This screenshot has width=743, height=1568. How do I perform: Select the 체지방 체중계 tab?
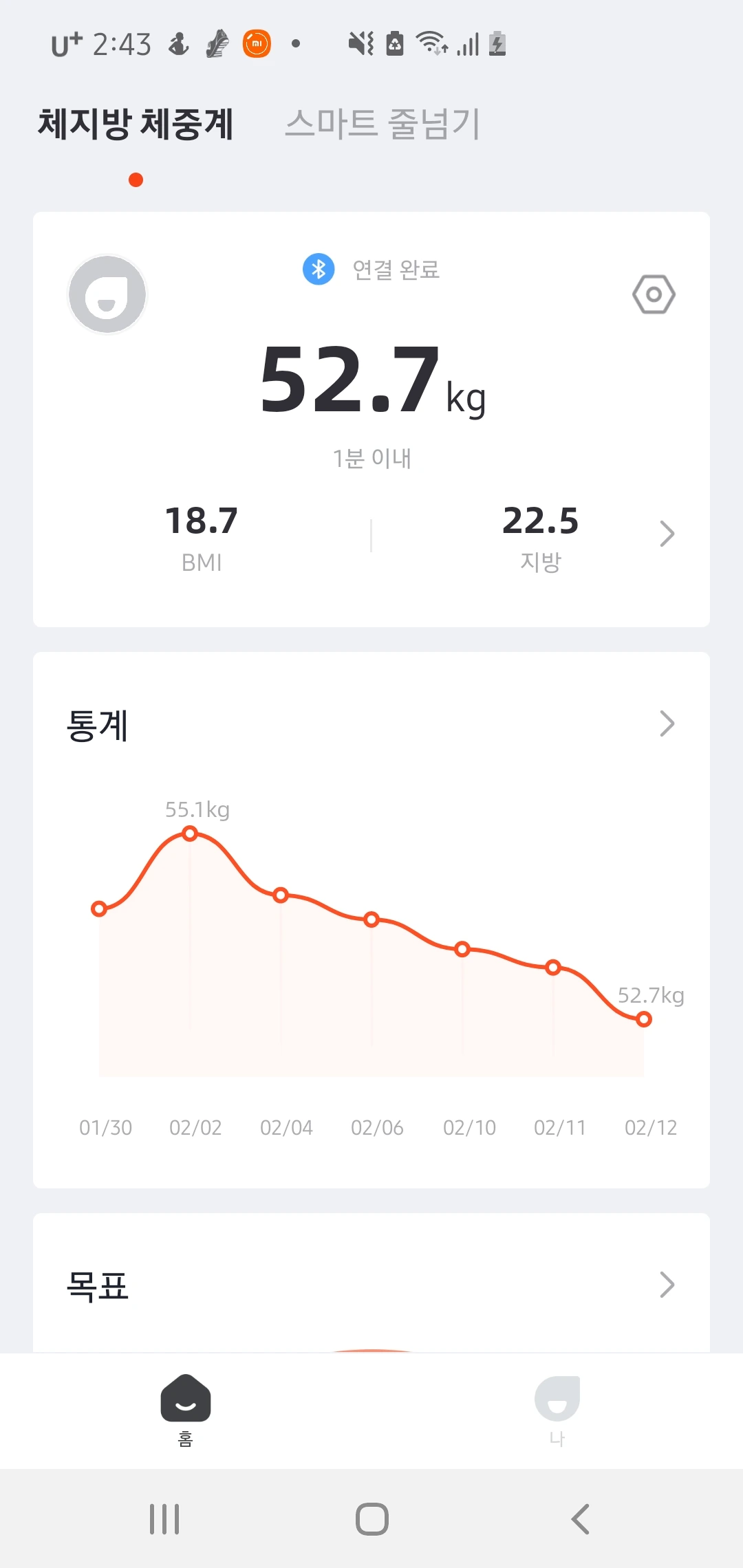[x=136, y=124]
